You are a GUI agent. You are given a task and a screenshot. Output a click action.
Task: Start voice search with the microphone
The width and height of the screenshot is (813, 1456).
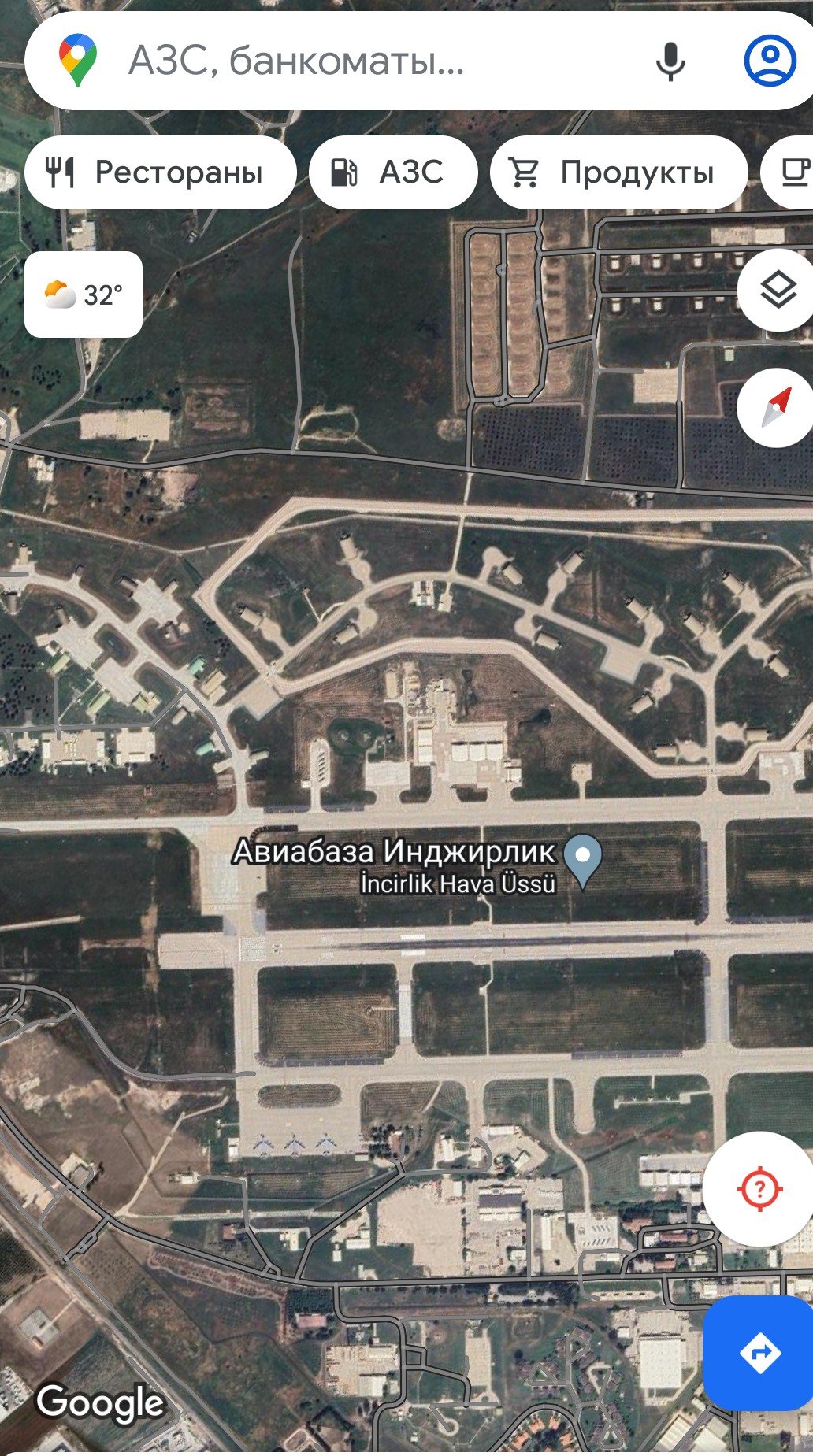click(x=670, y=61)
